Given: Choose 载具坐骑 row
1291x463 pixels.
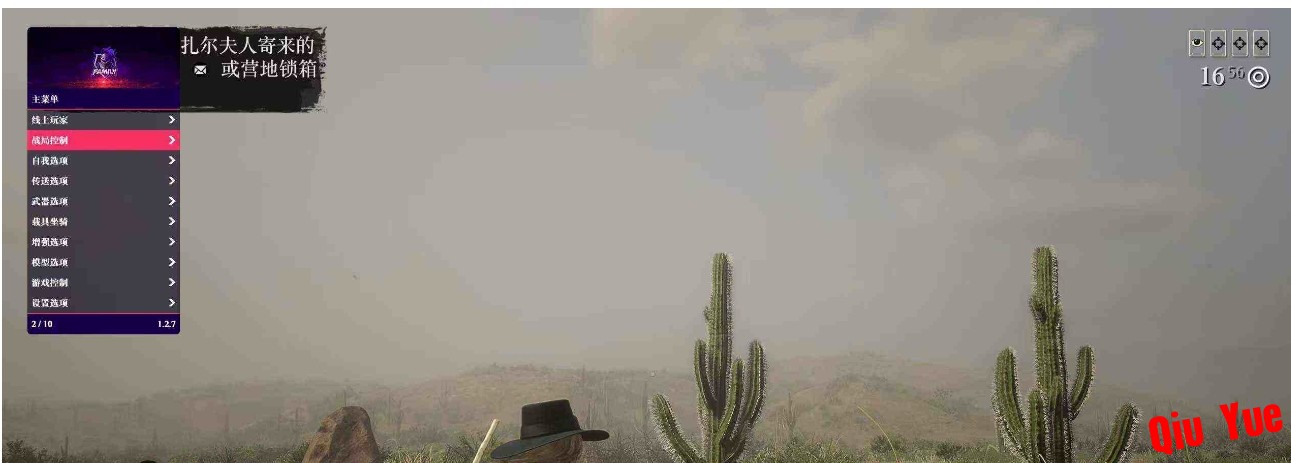Looking at the screenshot, I should click(x=103, y=221).
